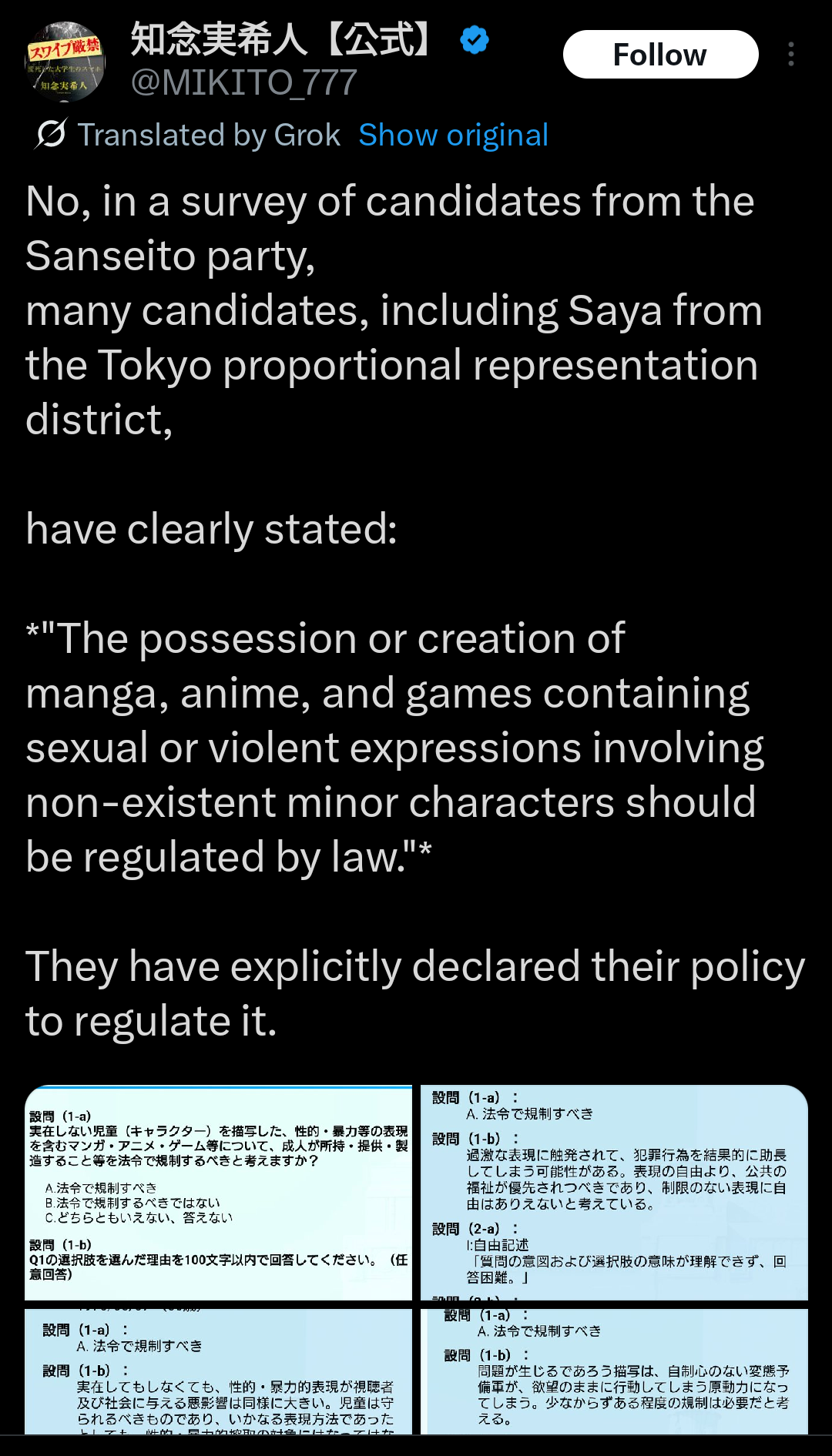
Task: Open the survey question 設問(1-a) image
Action: click(x=219, y=1193)
